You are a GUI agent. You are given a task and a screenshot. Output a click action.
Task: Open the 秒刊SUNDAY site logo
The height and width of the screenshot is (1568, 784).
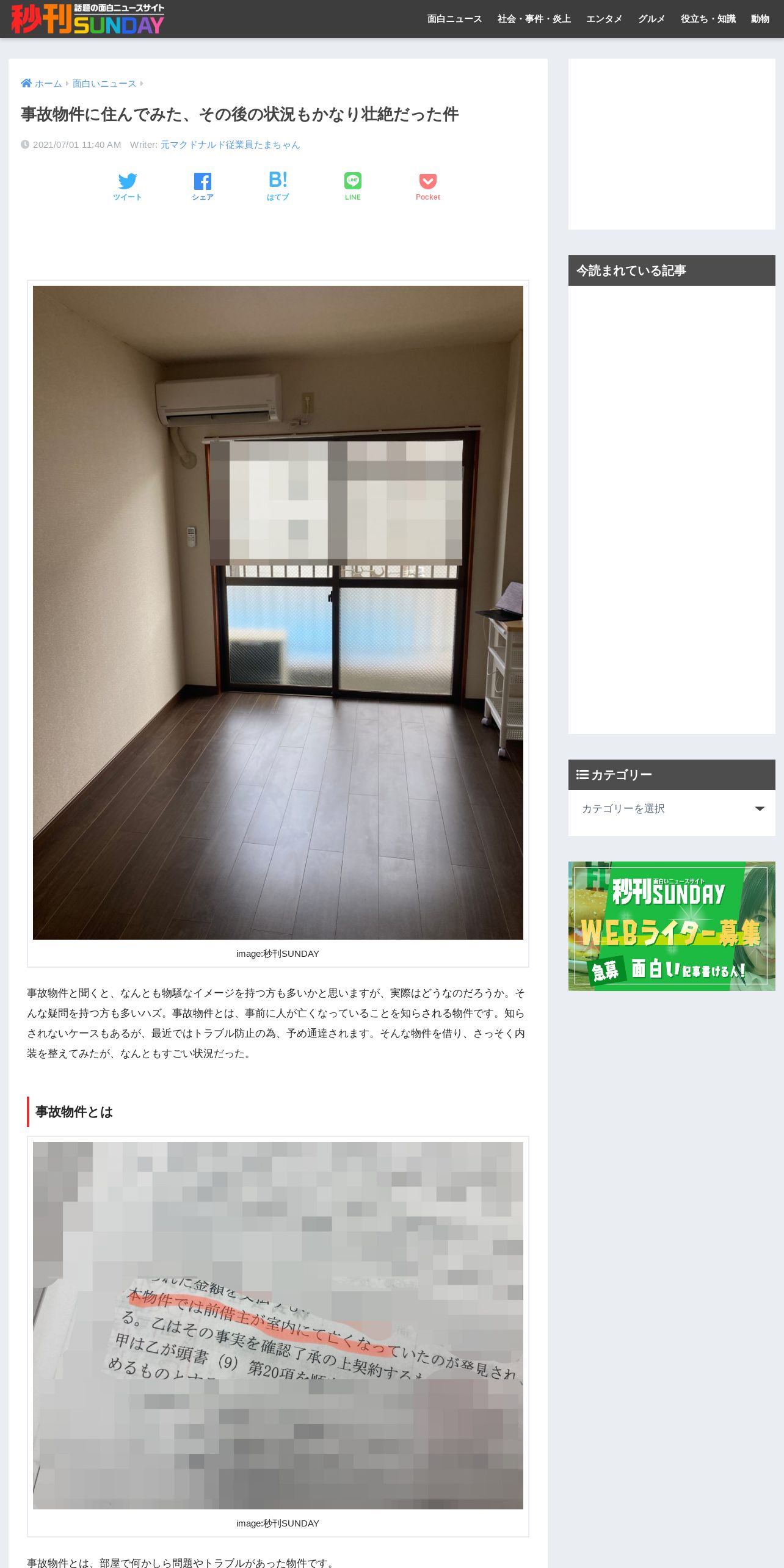click(x=88, y=19)
